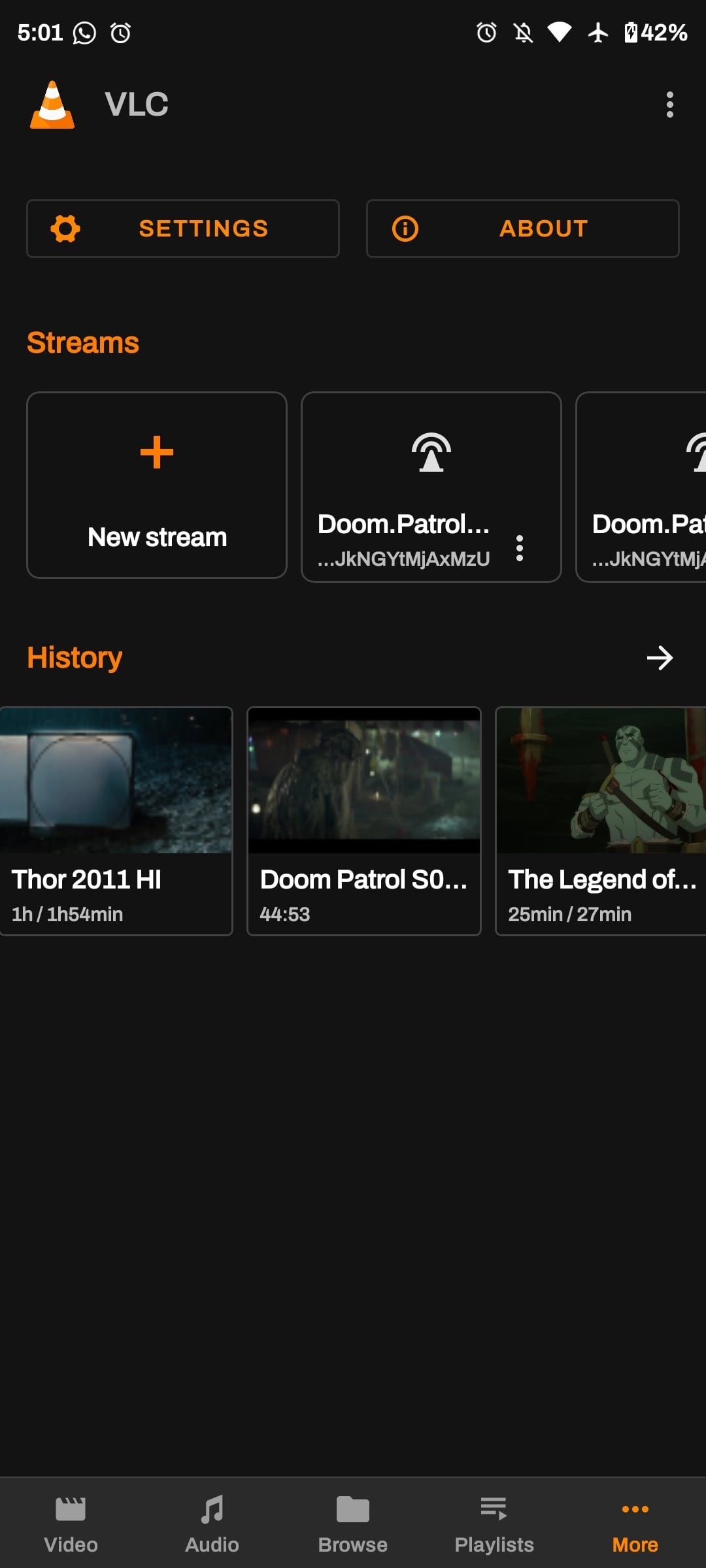This screenshot has height=1568, width=706.
Task: Switch to the Video tab
Action: coord(71,1524)
